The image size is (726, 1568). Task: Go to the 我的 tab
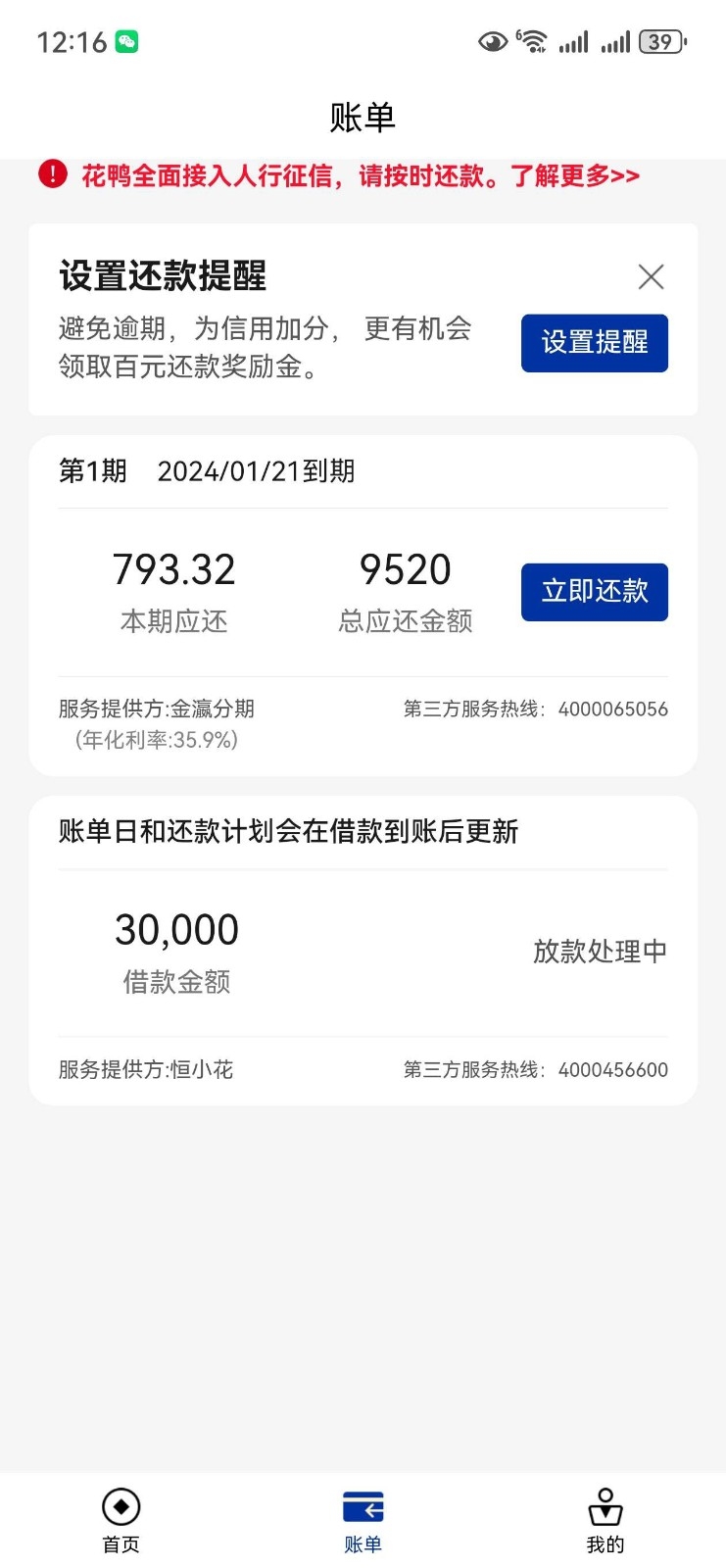point(605,1521)
